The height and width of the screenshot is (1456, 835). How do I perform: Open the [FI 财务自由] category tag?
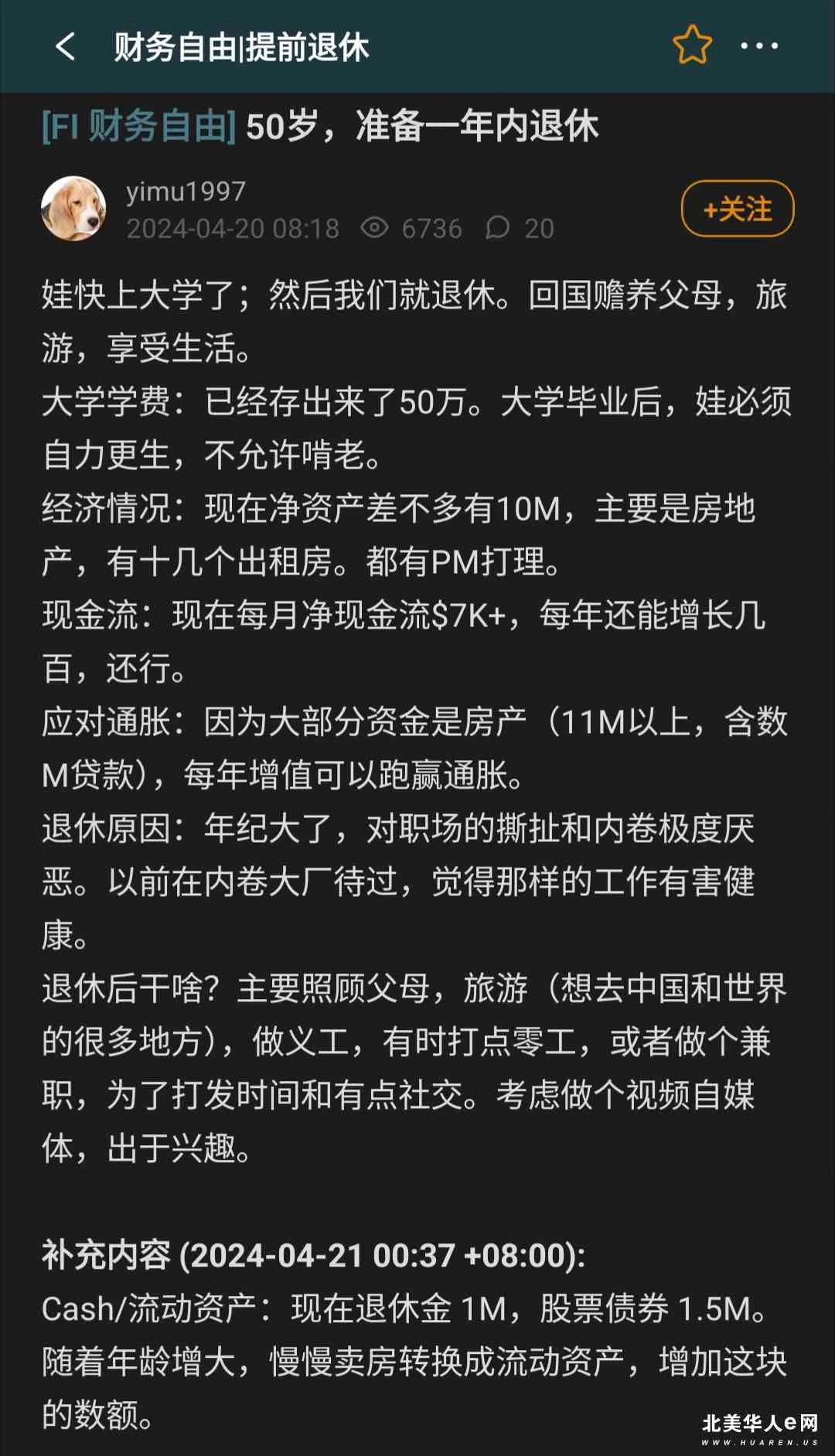click(x=138, y=126)
